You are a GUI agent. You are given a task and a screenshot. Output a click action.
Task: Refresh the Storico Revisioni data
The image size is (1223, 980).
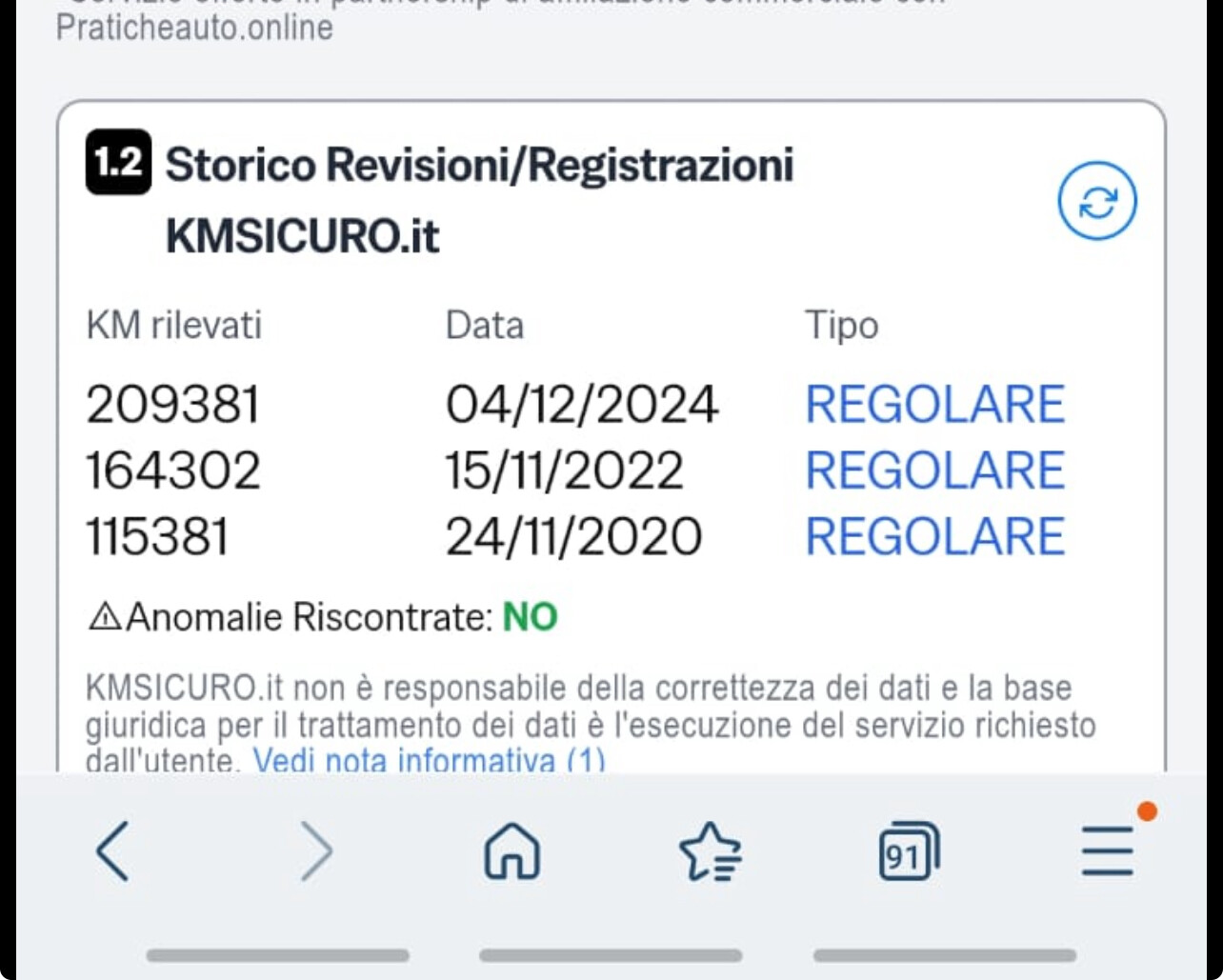click(1097, 201)
